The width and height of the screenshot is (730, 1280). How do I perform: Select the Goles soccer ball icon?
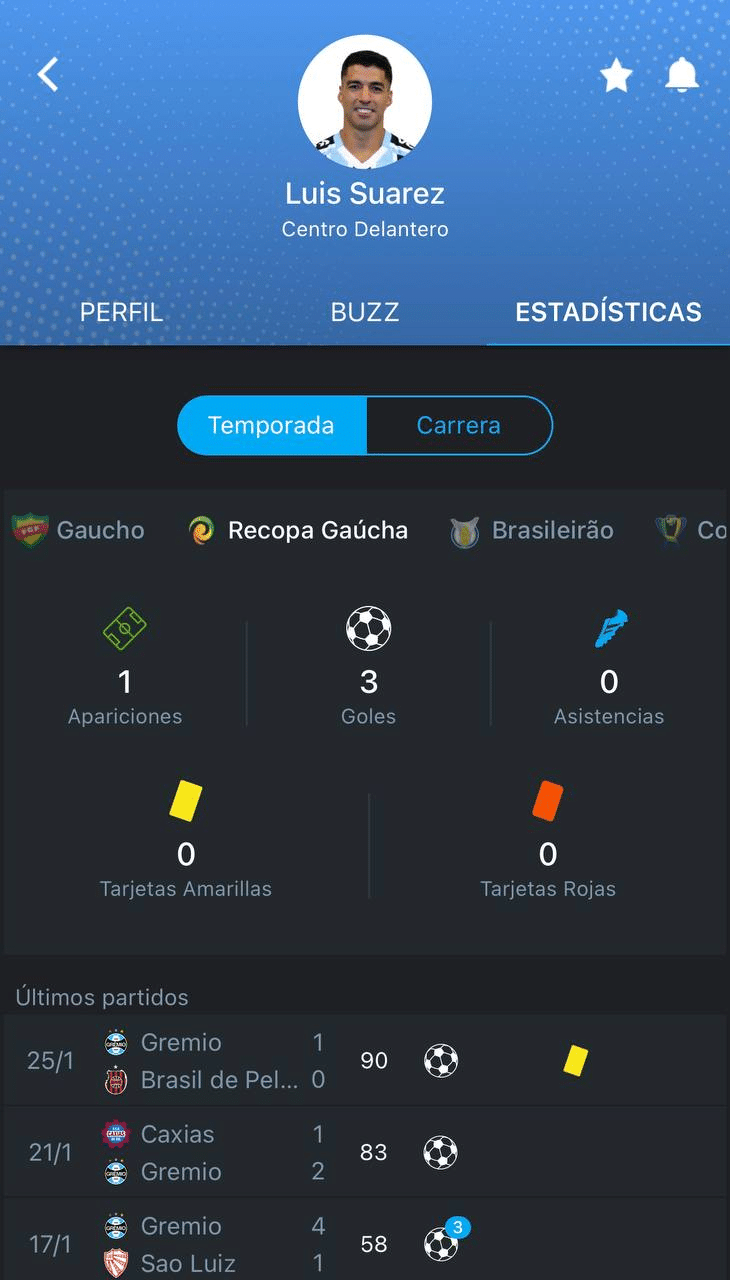[x=368, y=627]
